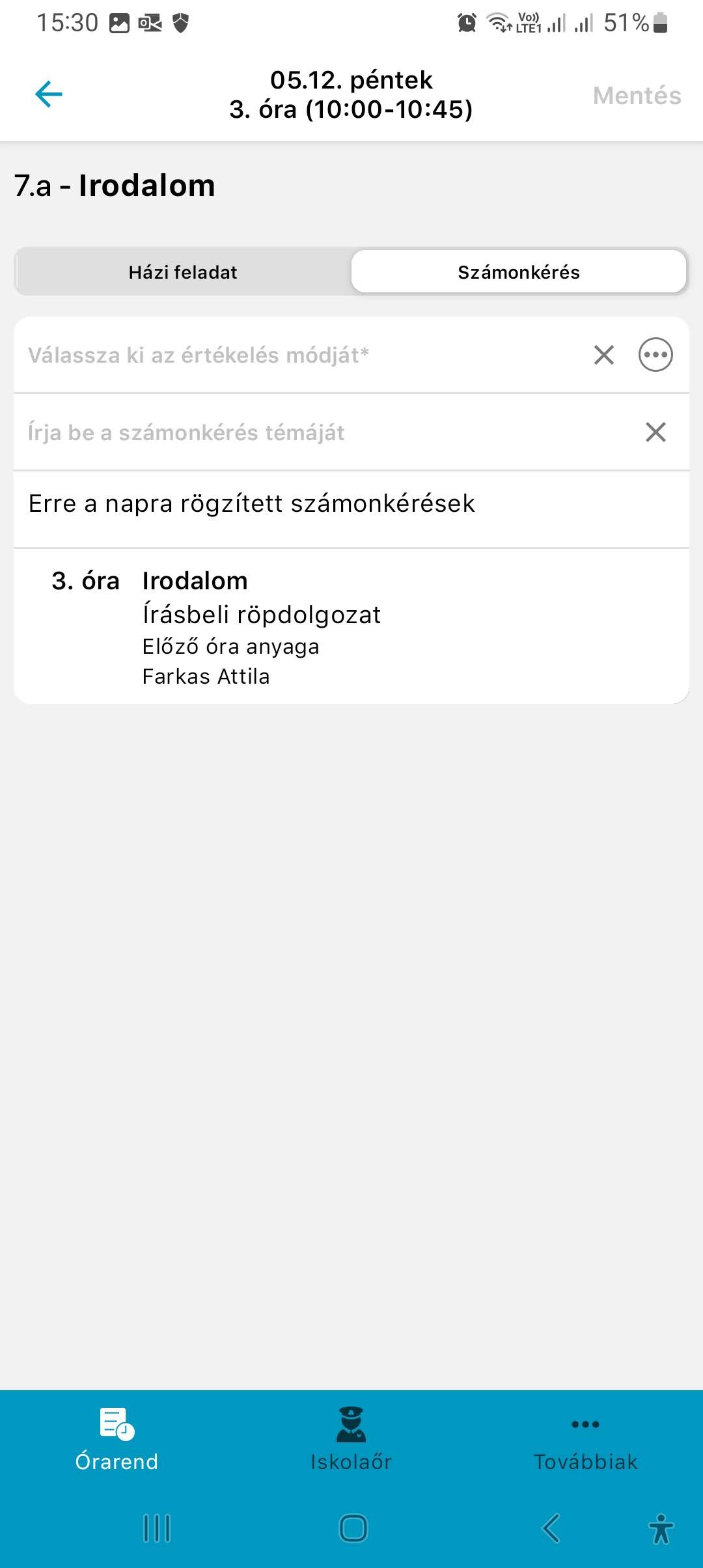Select the Számonkérés tab
The height and width of the screenshot is (1568, 703).
click(x=519, y=272)
